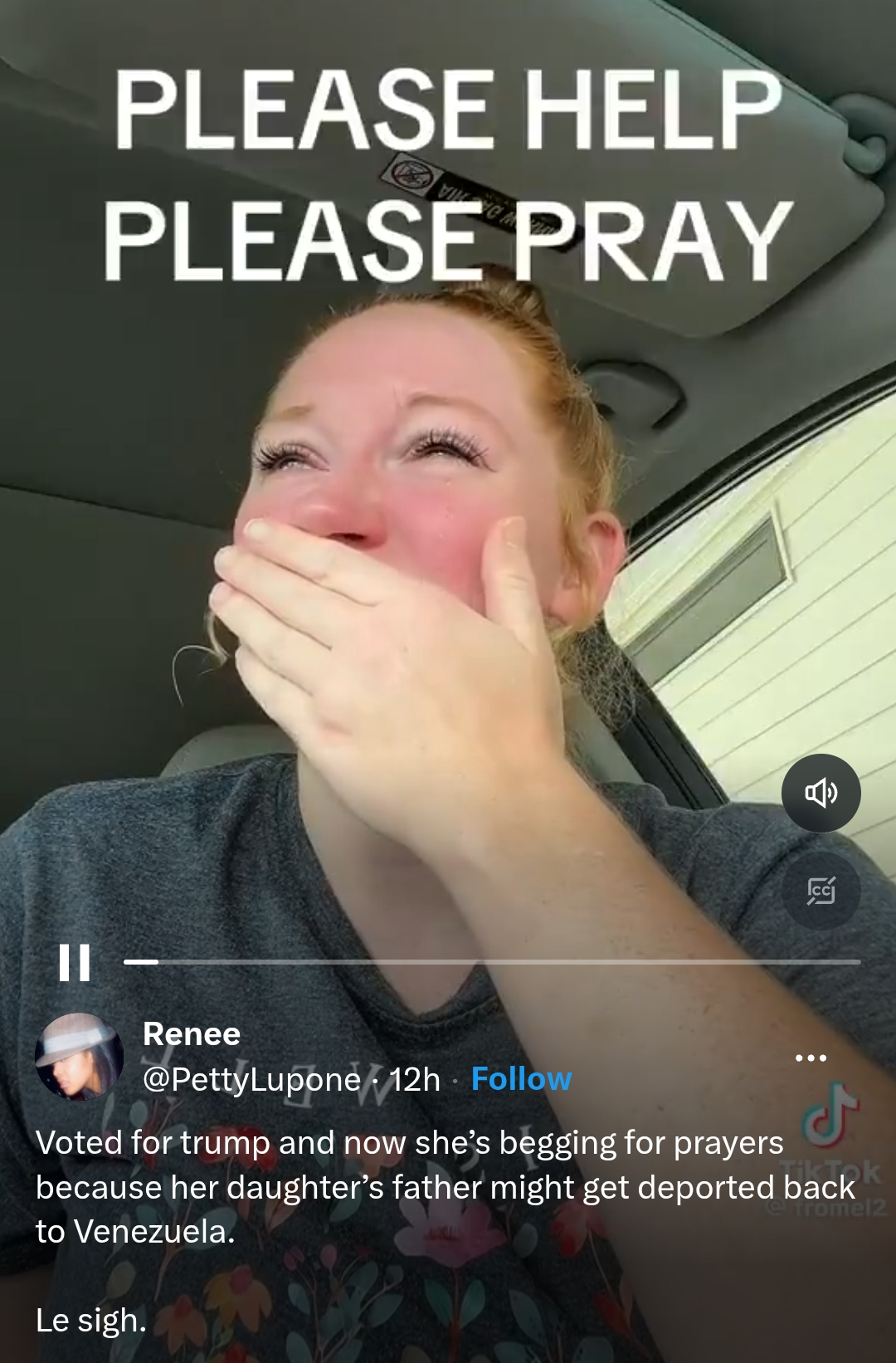Open Renee's profile picture
The width and height of the screenshot is (896, 1363).
point(79,1057)
